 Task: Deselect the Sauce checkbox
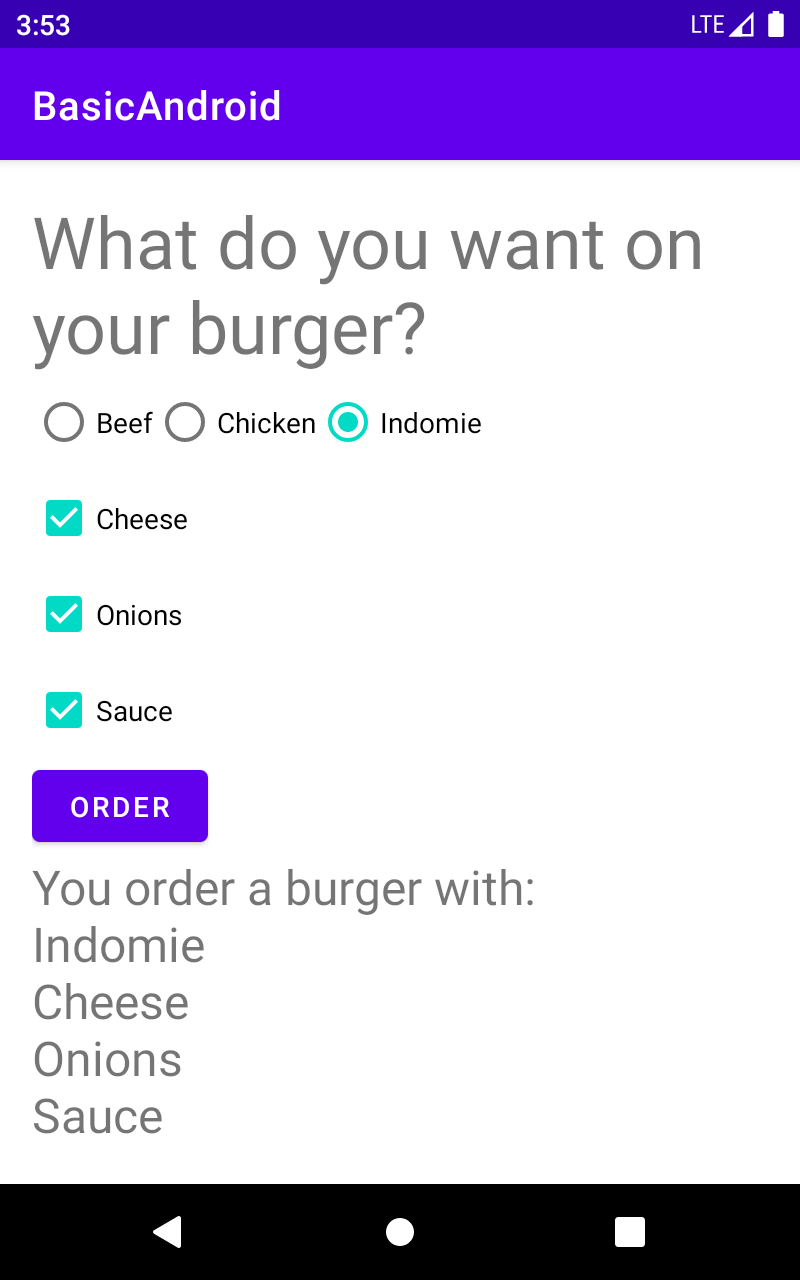64,711
